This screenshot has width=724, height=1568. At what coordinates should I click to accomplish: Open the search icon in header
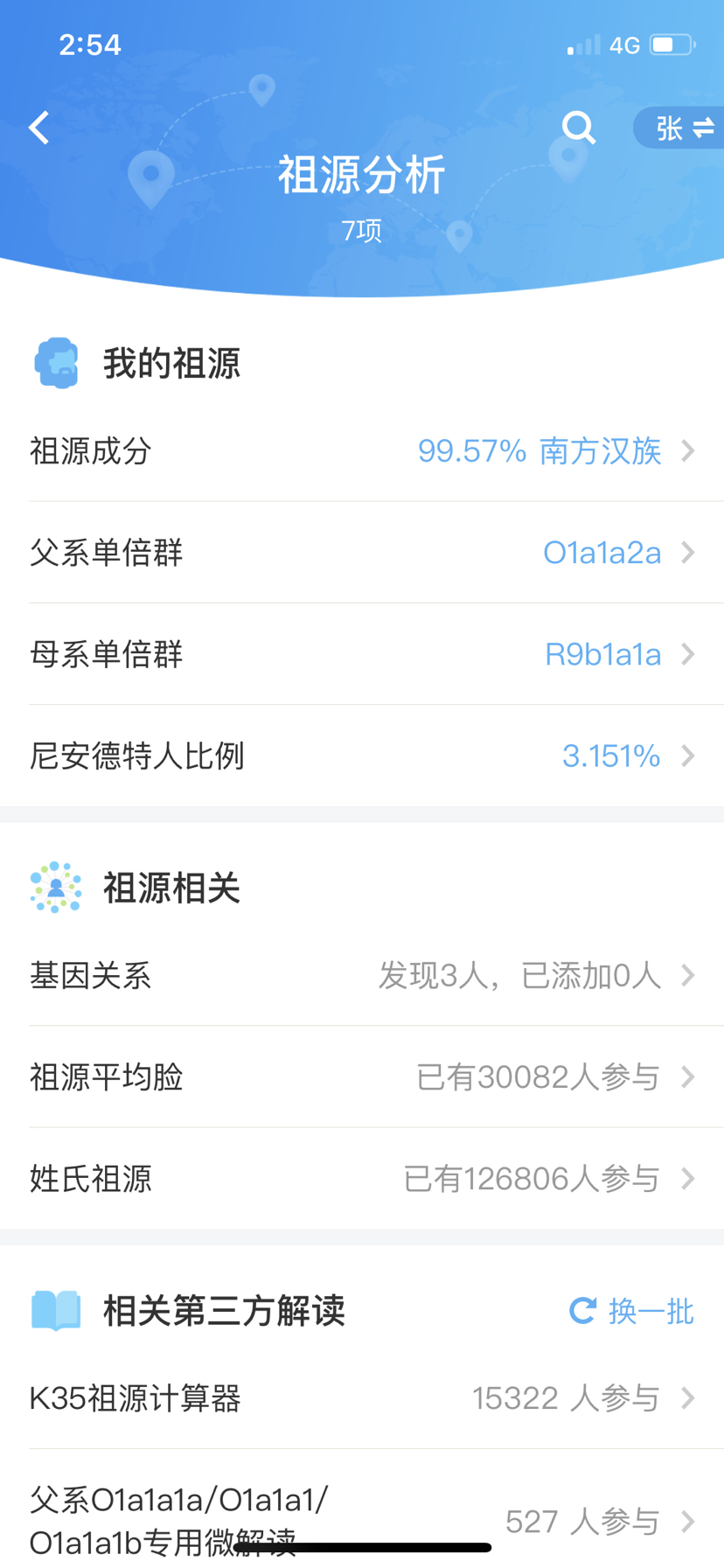[x=578, y=128]
